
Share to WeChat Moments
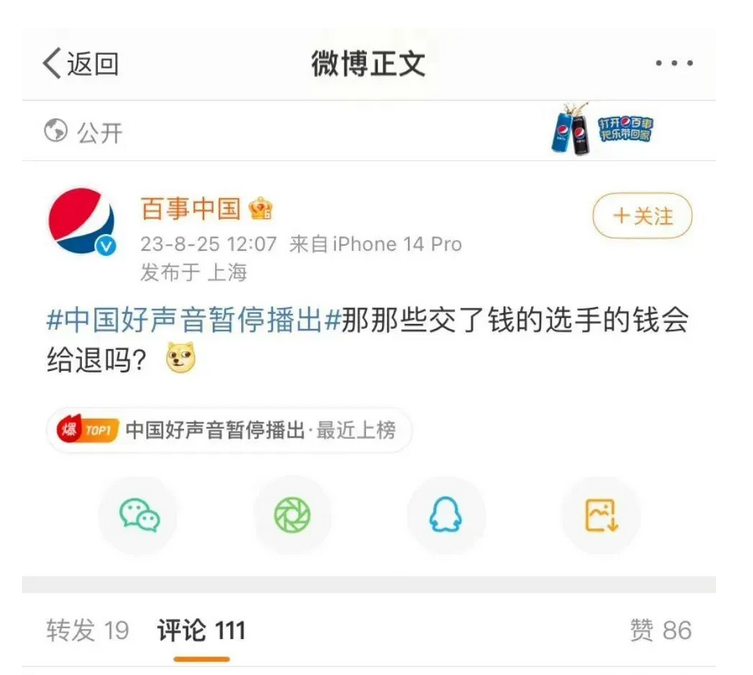[x=292, y=515]
